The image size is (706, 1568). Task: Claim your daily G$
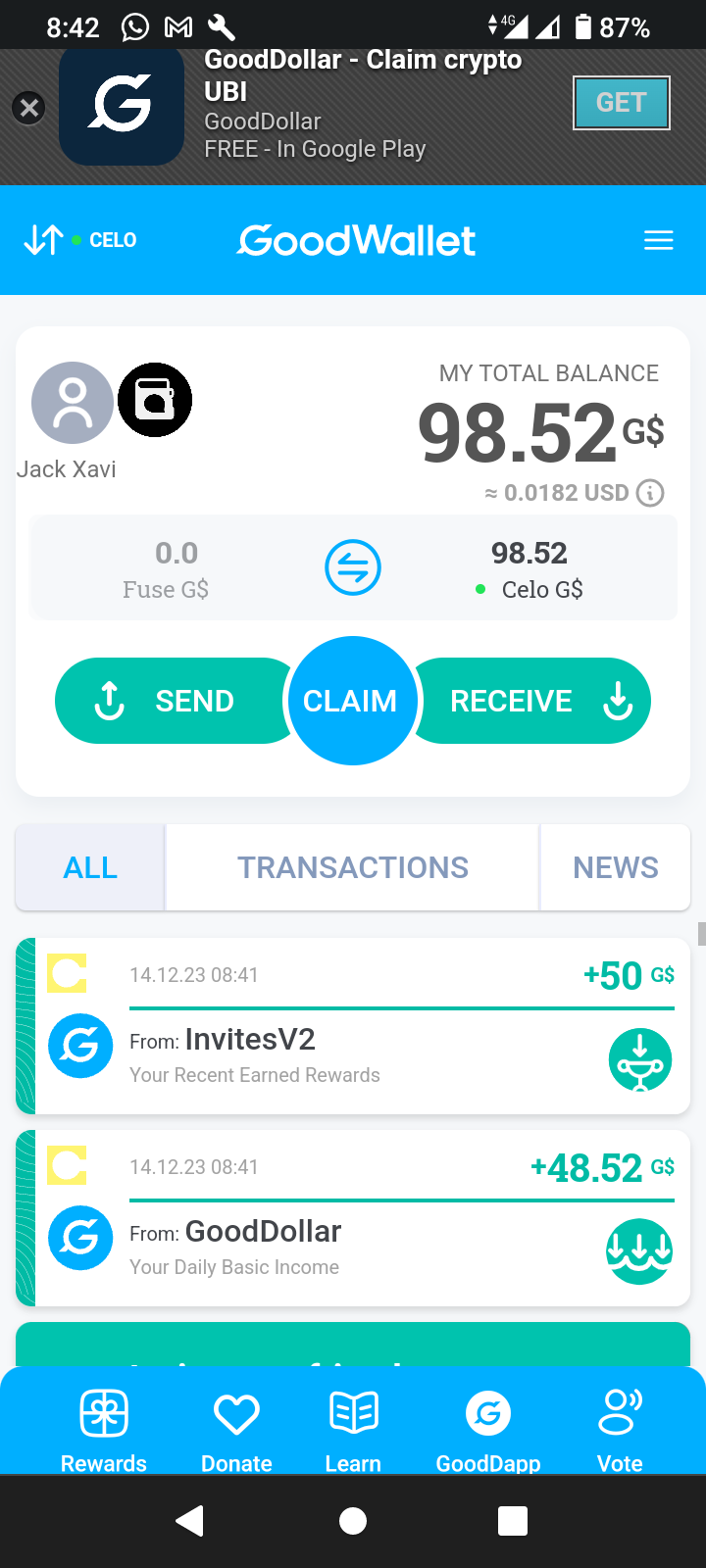pos(351,701)
